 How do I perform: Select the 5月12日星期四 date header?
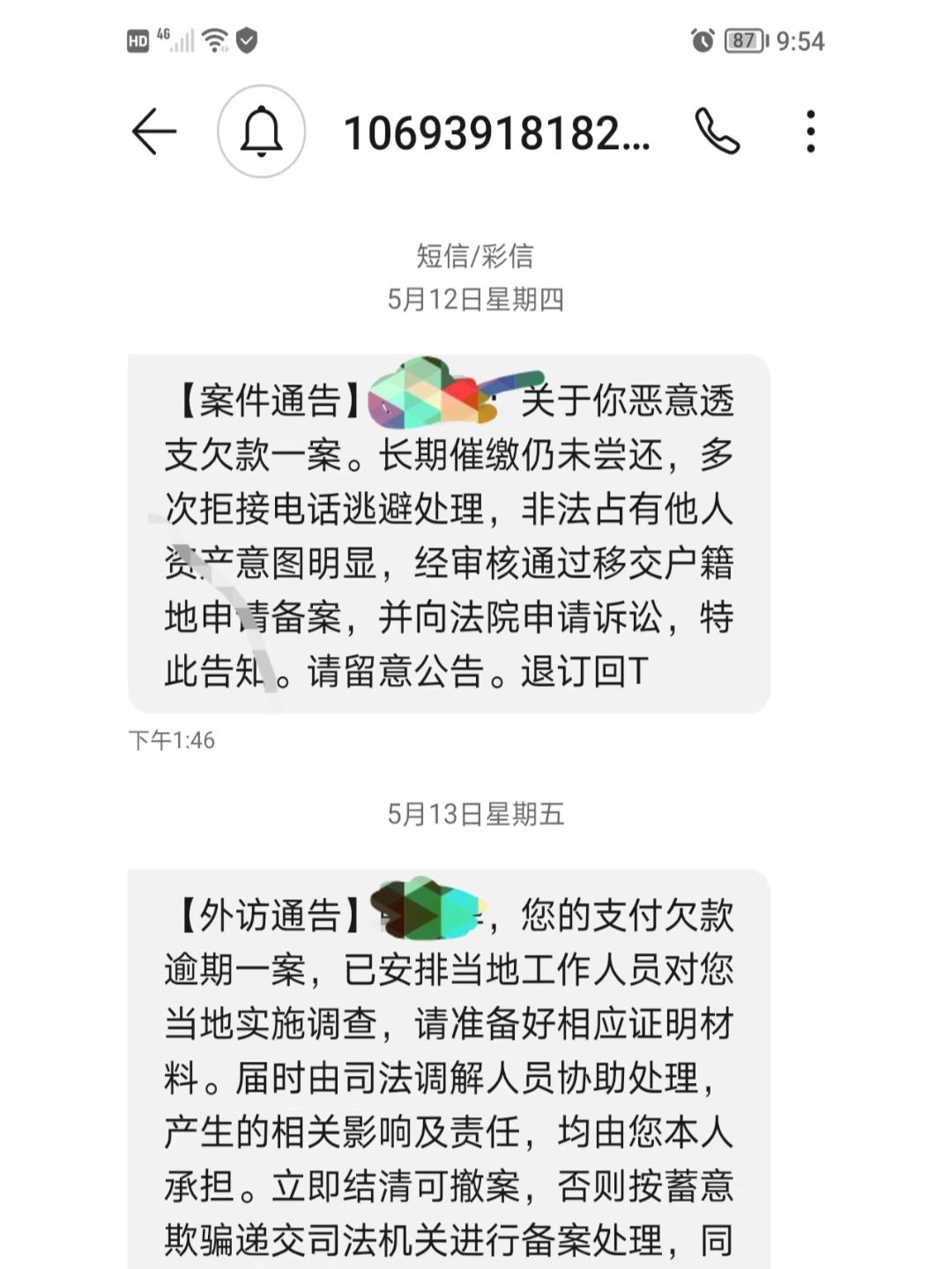point(475,300)
